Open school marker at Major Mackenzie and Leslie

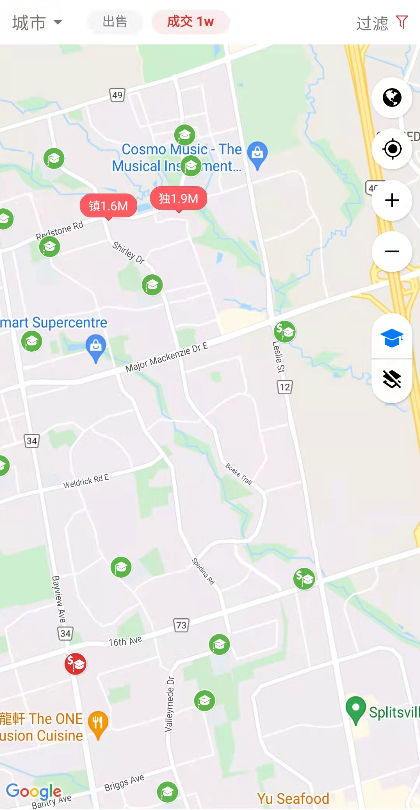285,332
